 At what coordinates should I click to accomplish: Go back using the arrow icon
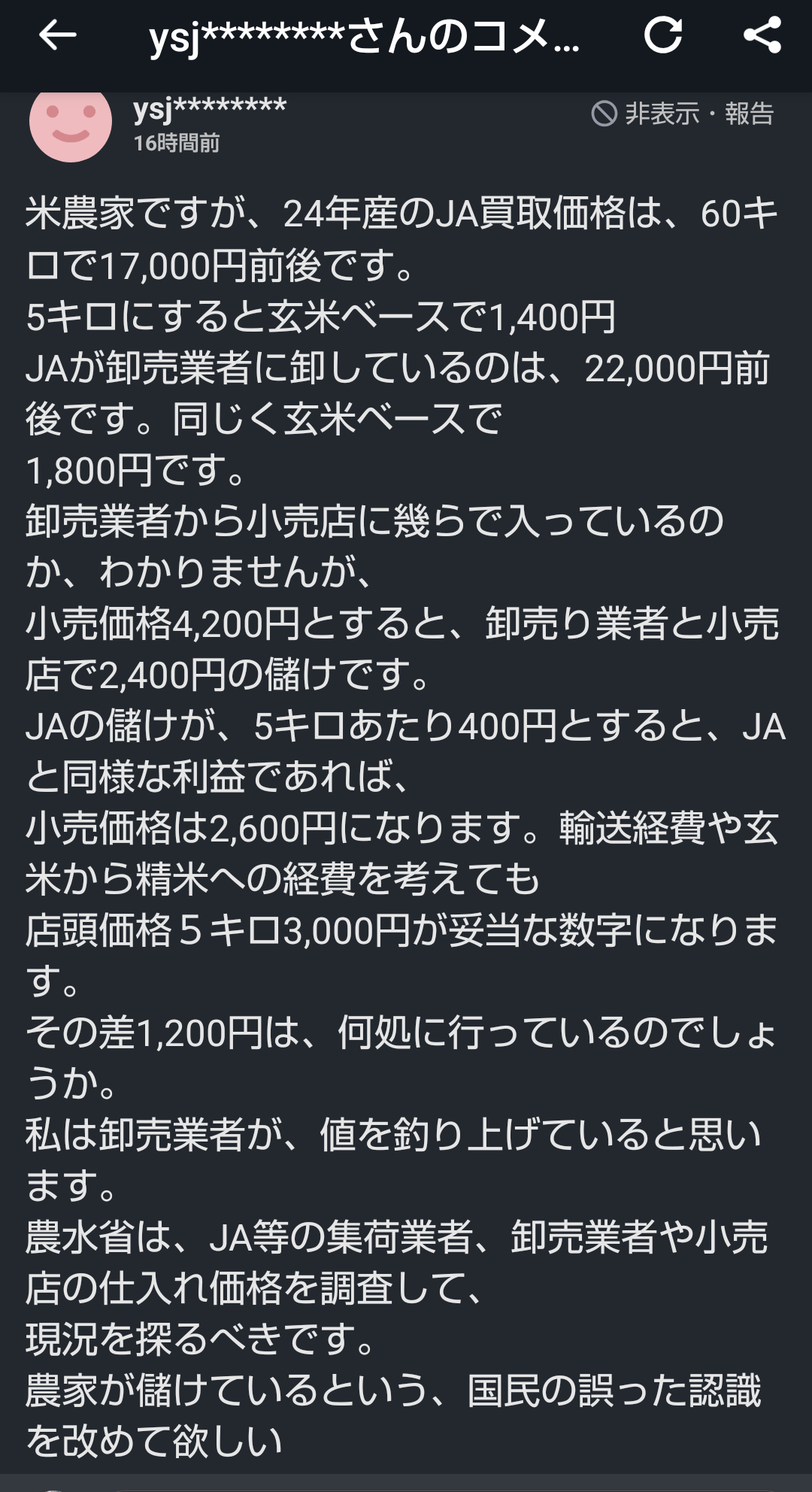tap(57, 35)
